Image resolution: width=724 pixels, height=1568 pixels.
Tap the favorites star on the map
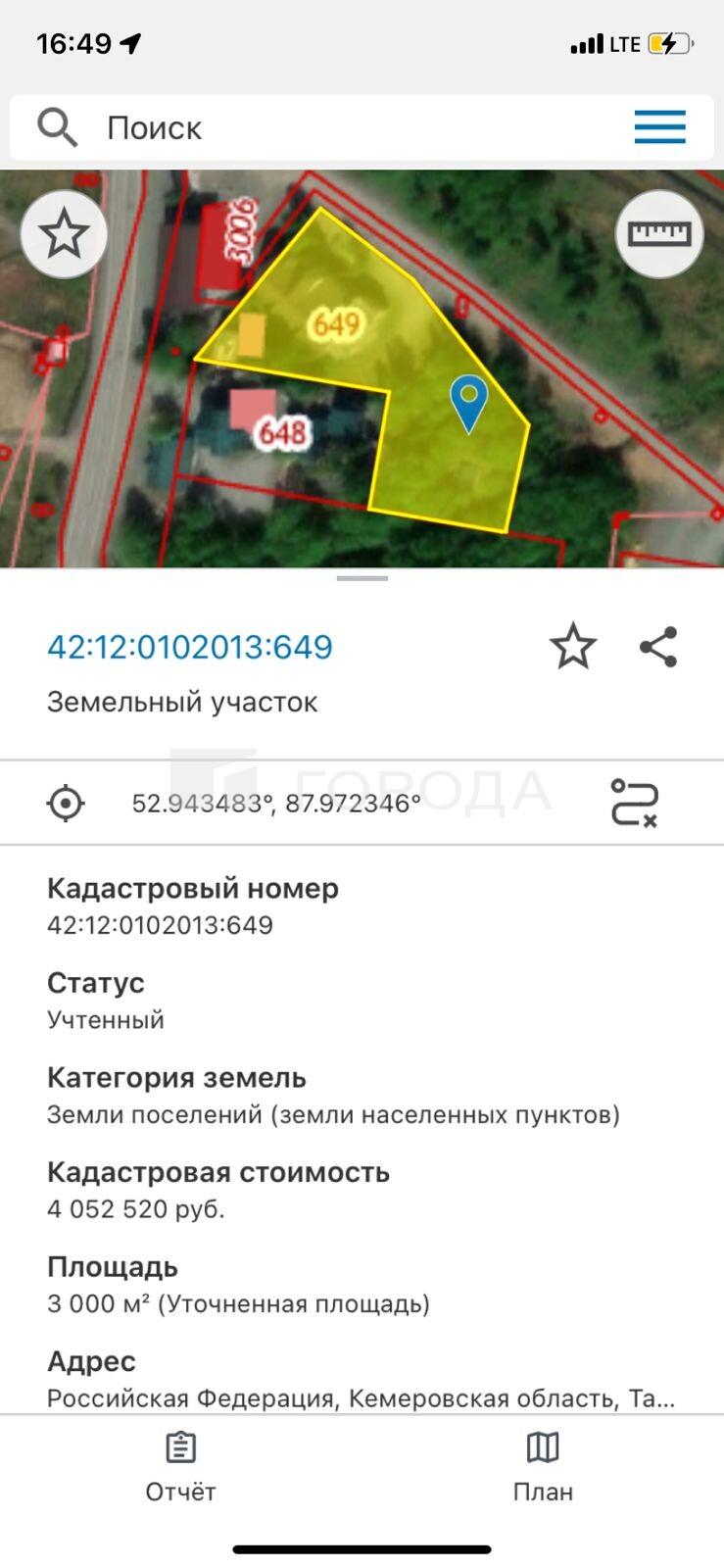click(64, 233)
